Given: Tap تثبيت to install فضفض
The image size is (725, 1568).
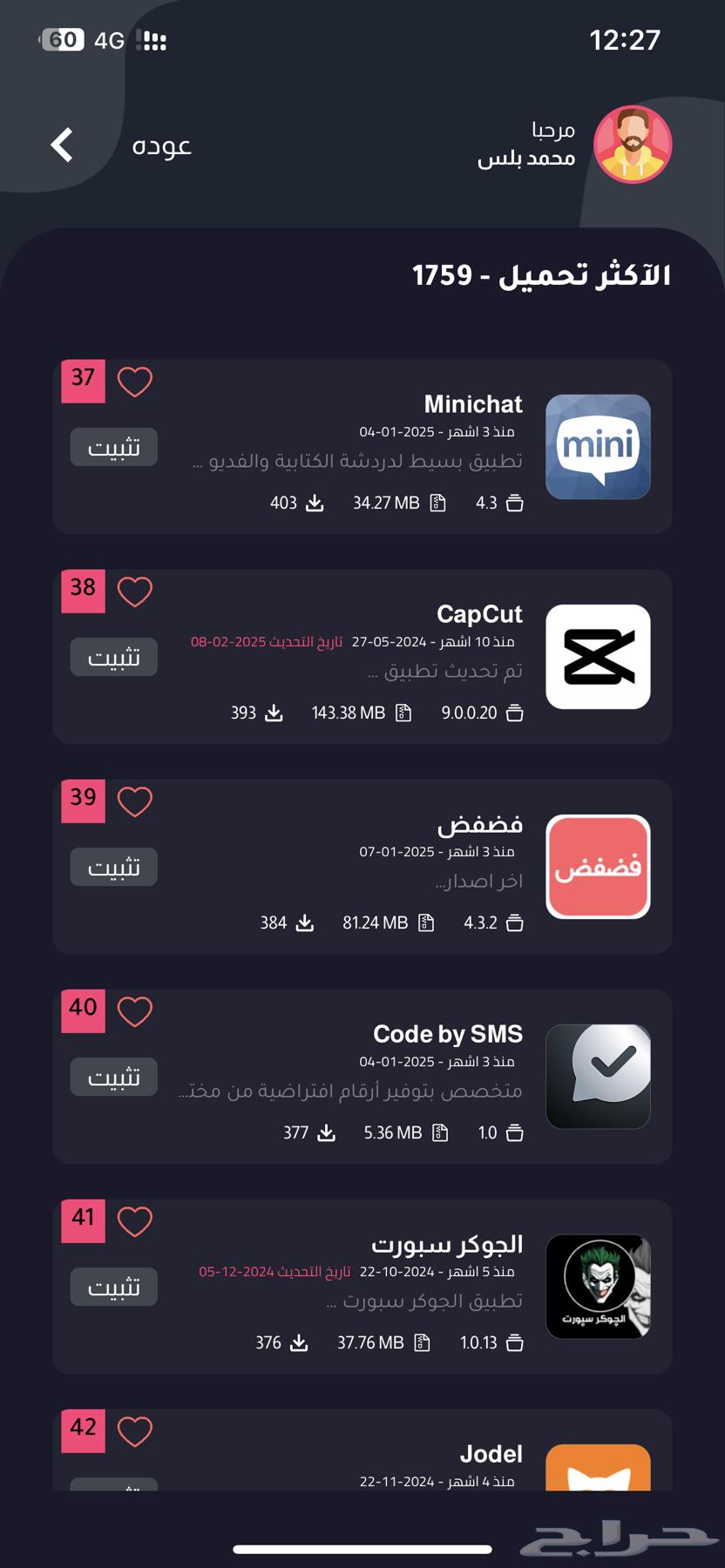Looking at the screenshot, I should click(114, 867).
